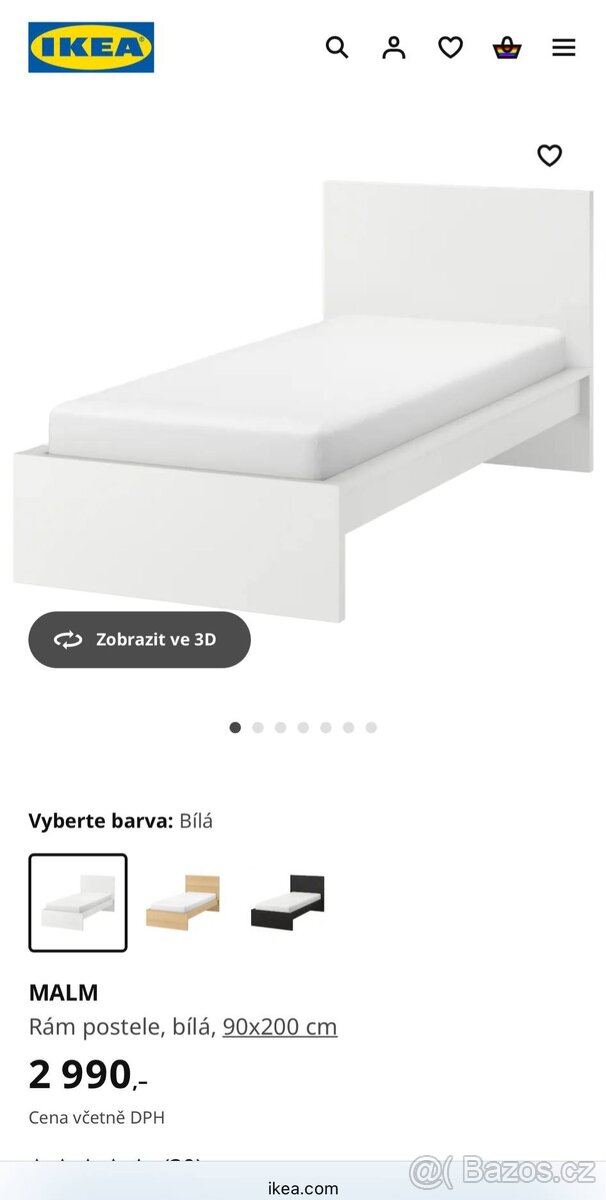The image size is (606, 1200).
Task: Open the user account profile icon
Action: pos(394,47)
